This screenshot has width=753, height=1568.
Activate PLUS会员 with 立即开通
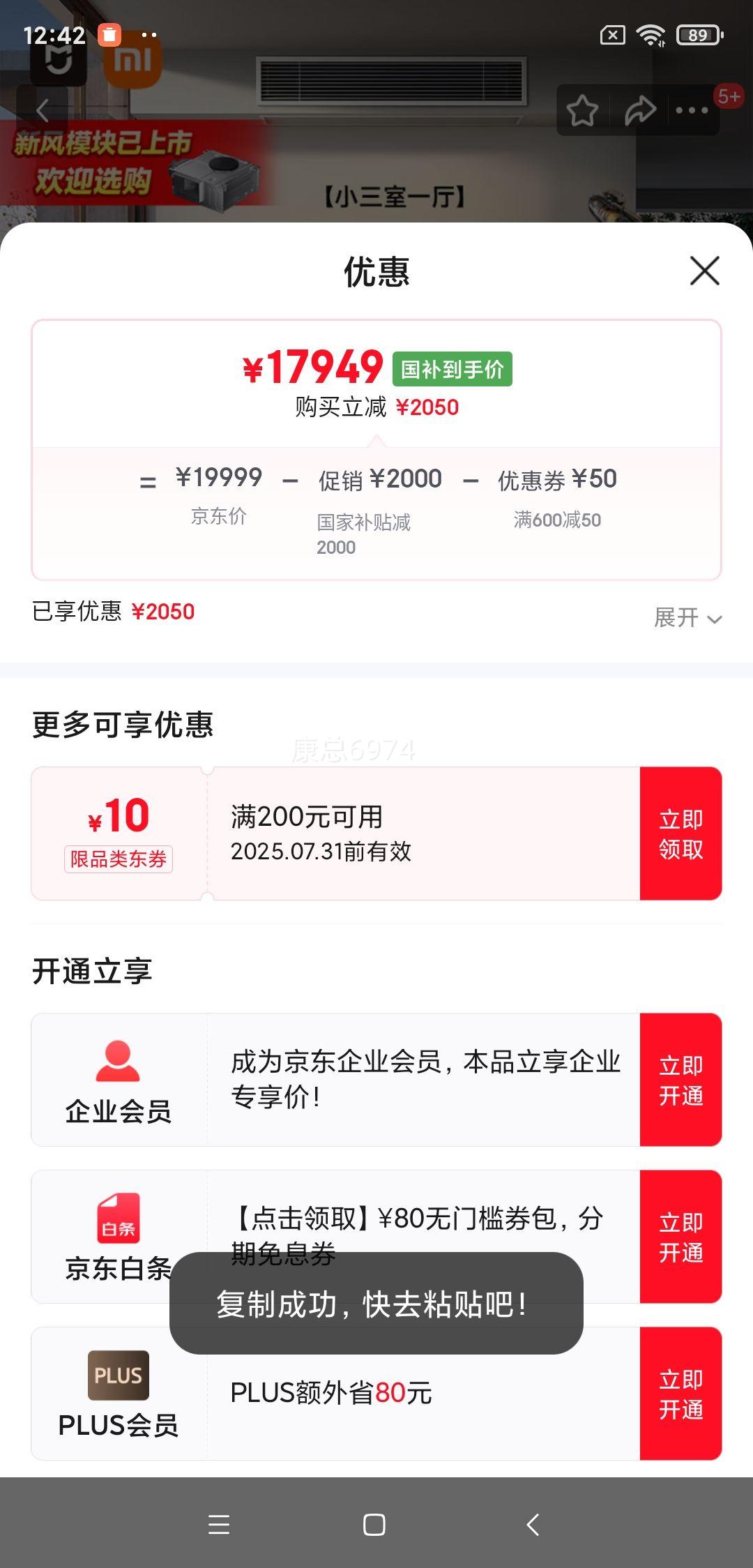680,1394
